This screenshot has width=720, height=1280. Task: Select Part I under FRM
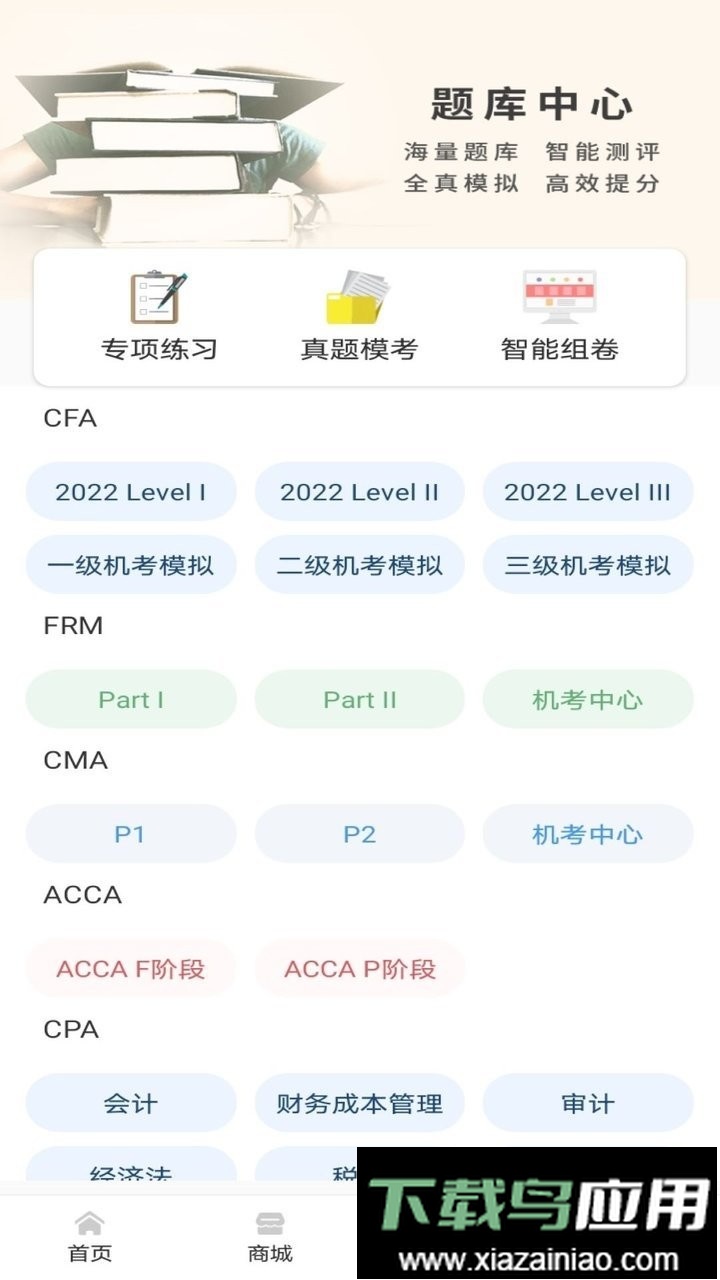(131, 699)
